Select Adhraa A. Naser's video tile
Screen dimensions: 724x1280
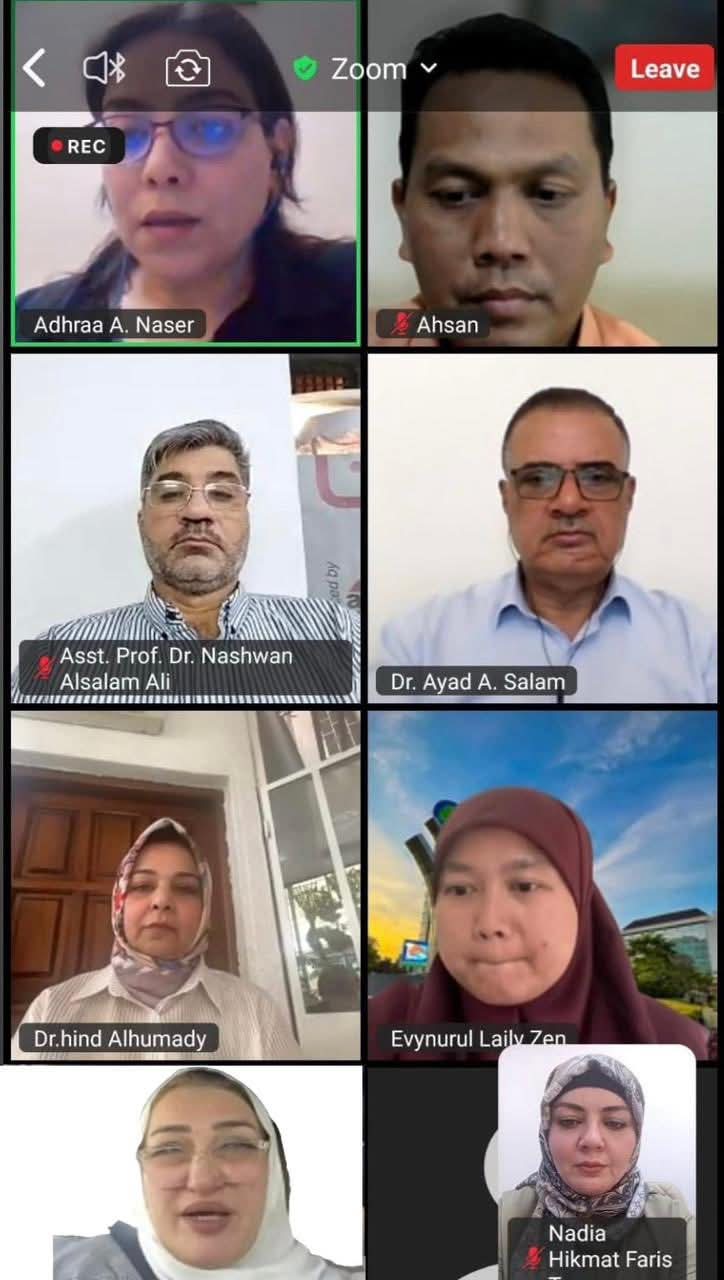185,173
